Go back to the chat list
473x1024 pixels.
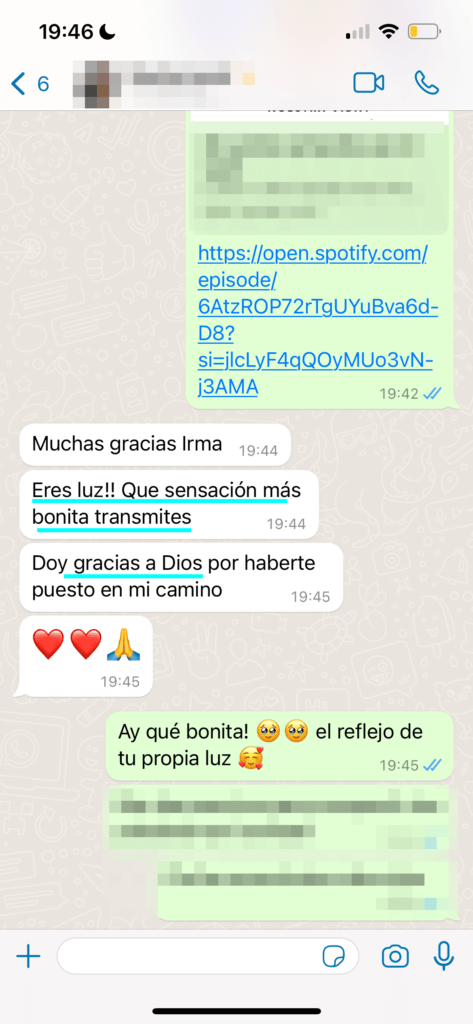tap(29, 84)
